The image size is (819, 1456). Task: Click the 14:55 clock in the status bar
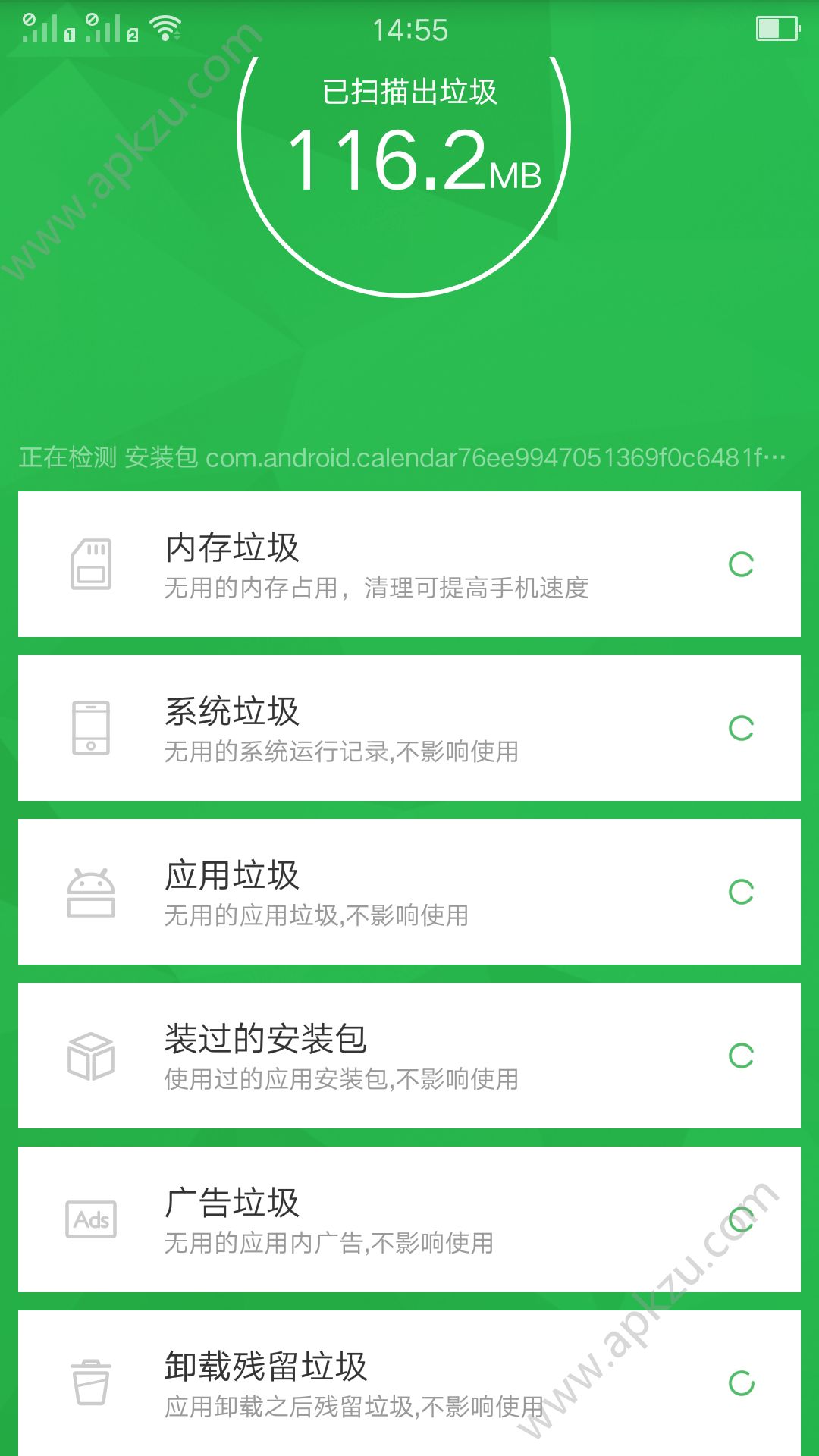[409, 29]
